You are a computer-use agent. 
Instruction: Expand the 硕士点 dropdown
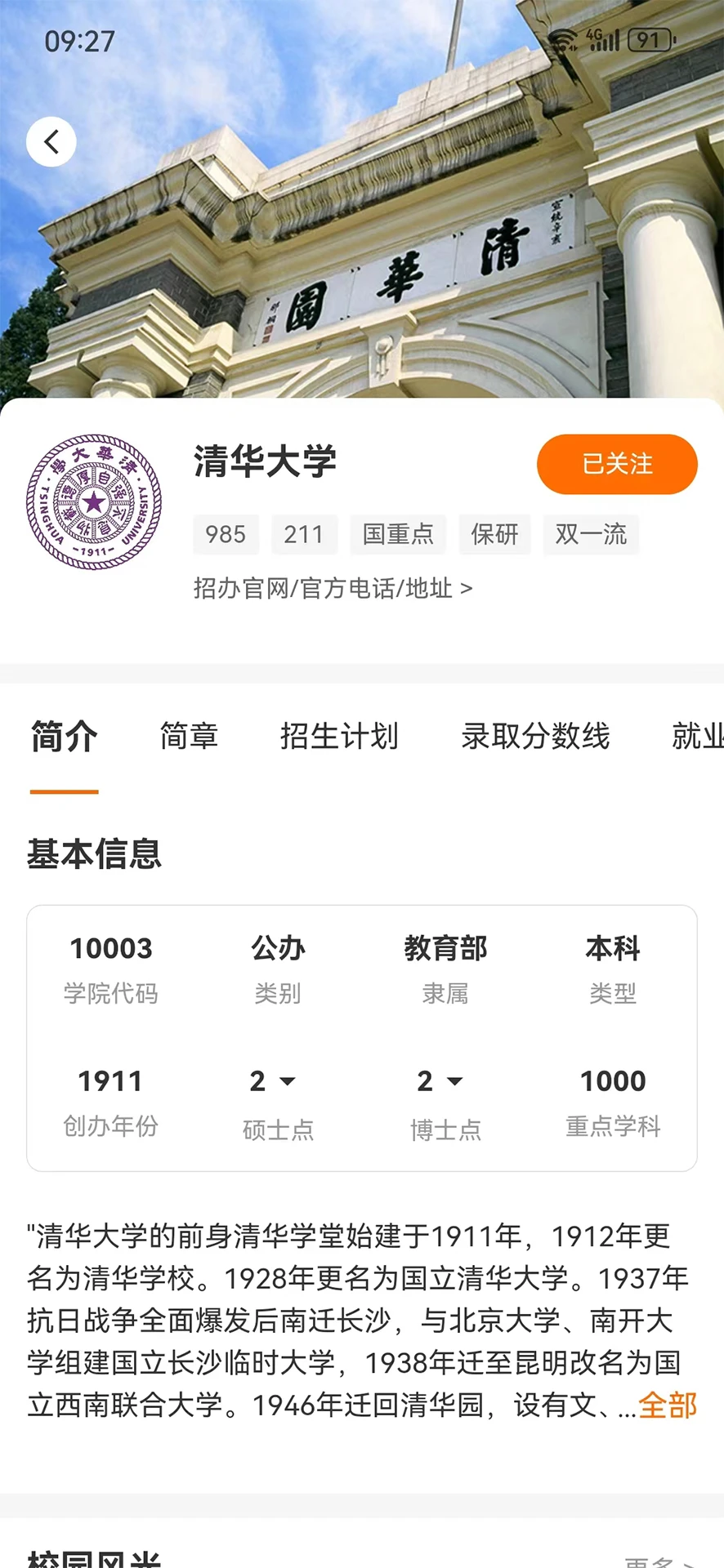[x=274, y=1081]
